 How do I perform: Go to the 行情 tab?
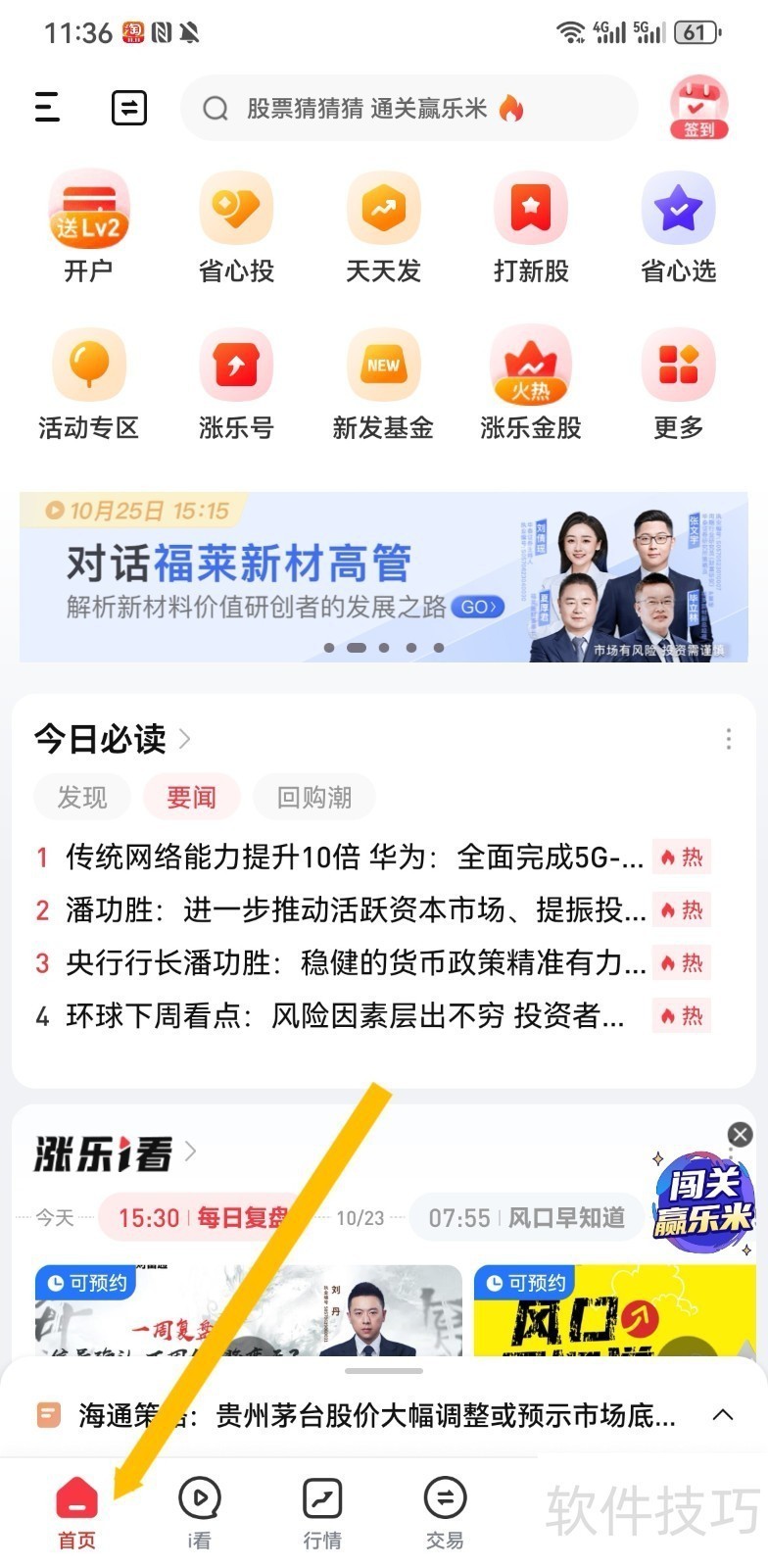click(x=322, y=1513)
